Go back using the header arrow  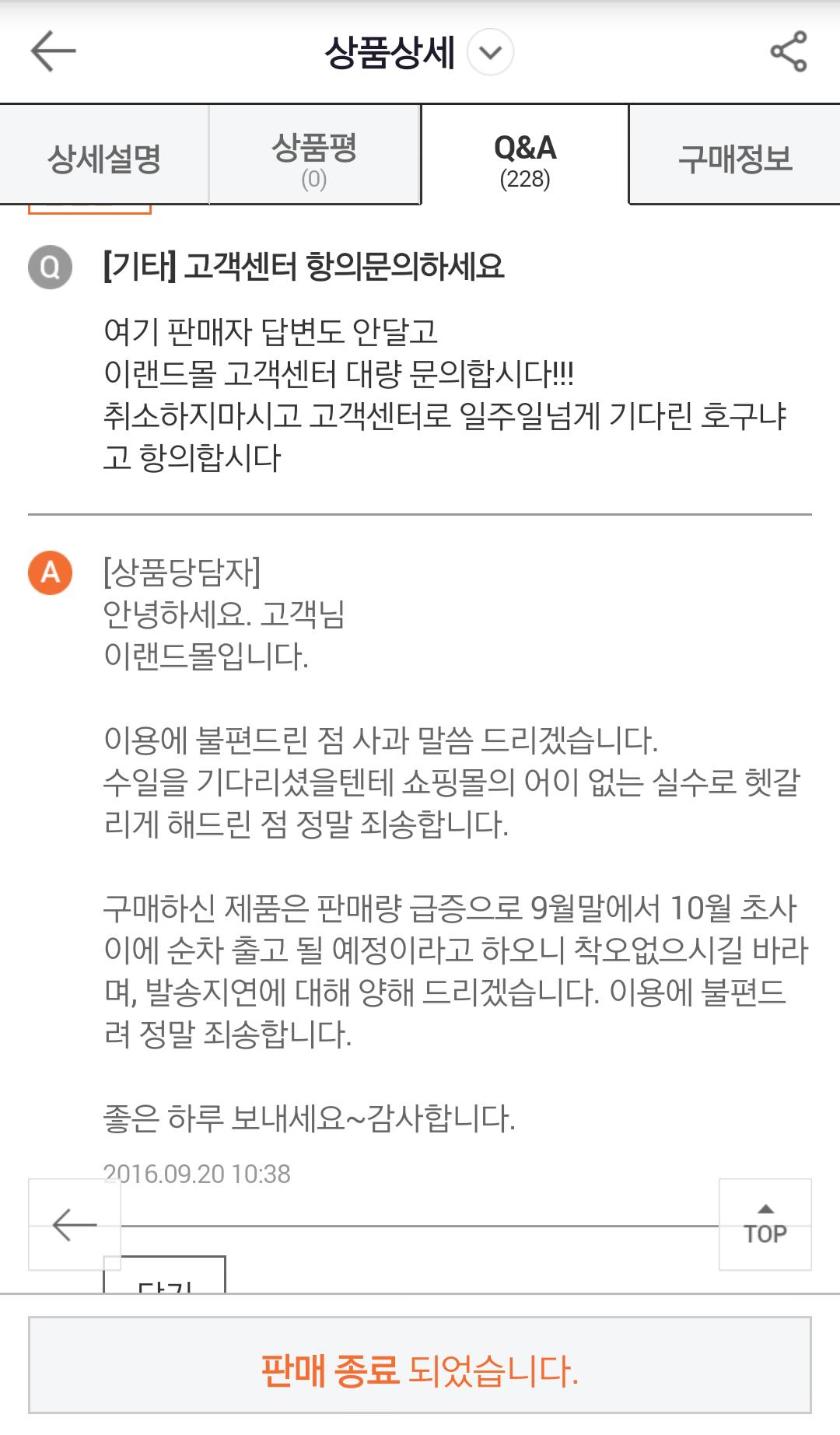pyautogui.click(x=53, y=51)
